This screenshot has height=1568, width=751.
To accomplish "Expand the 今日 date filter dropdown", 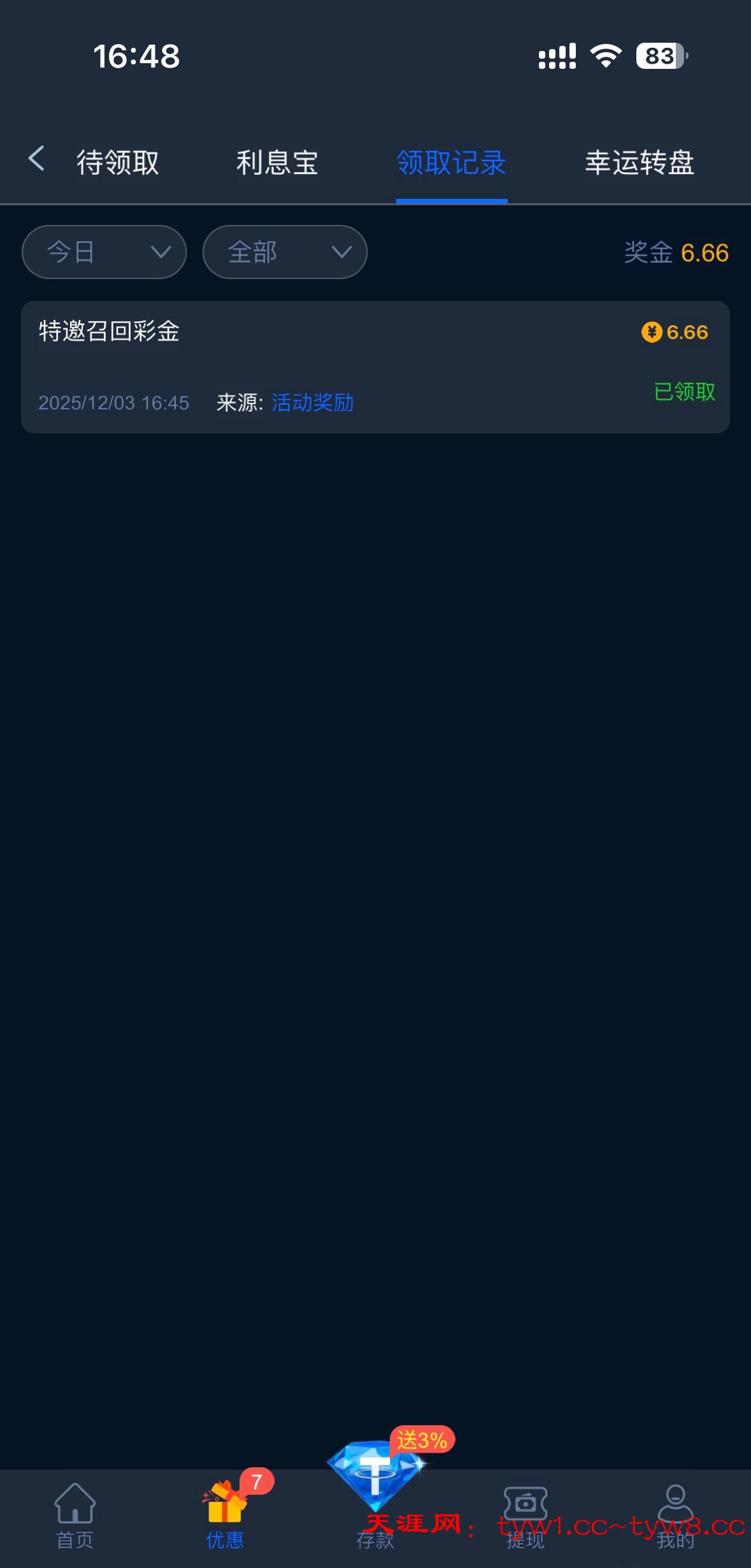I will [104, 252].
